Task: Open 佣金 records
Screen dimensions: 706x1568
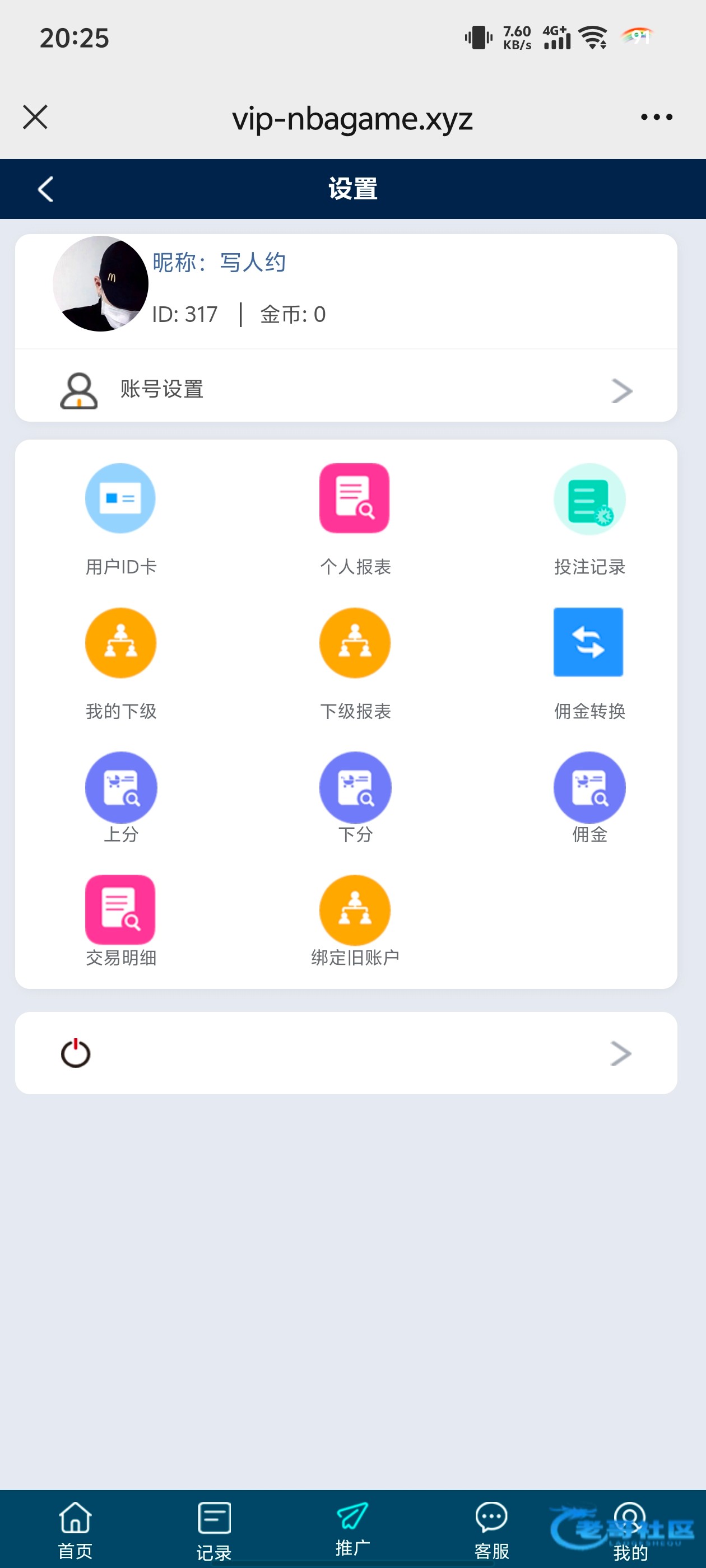Action: [589, 794]
